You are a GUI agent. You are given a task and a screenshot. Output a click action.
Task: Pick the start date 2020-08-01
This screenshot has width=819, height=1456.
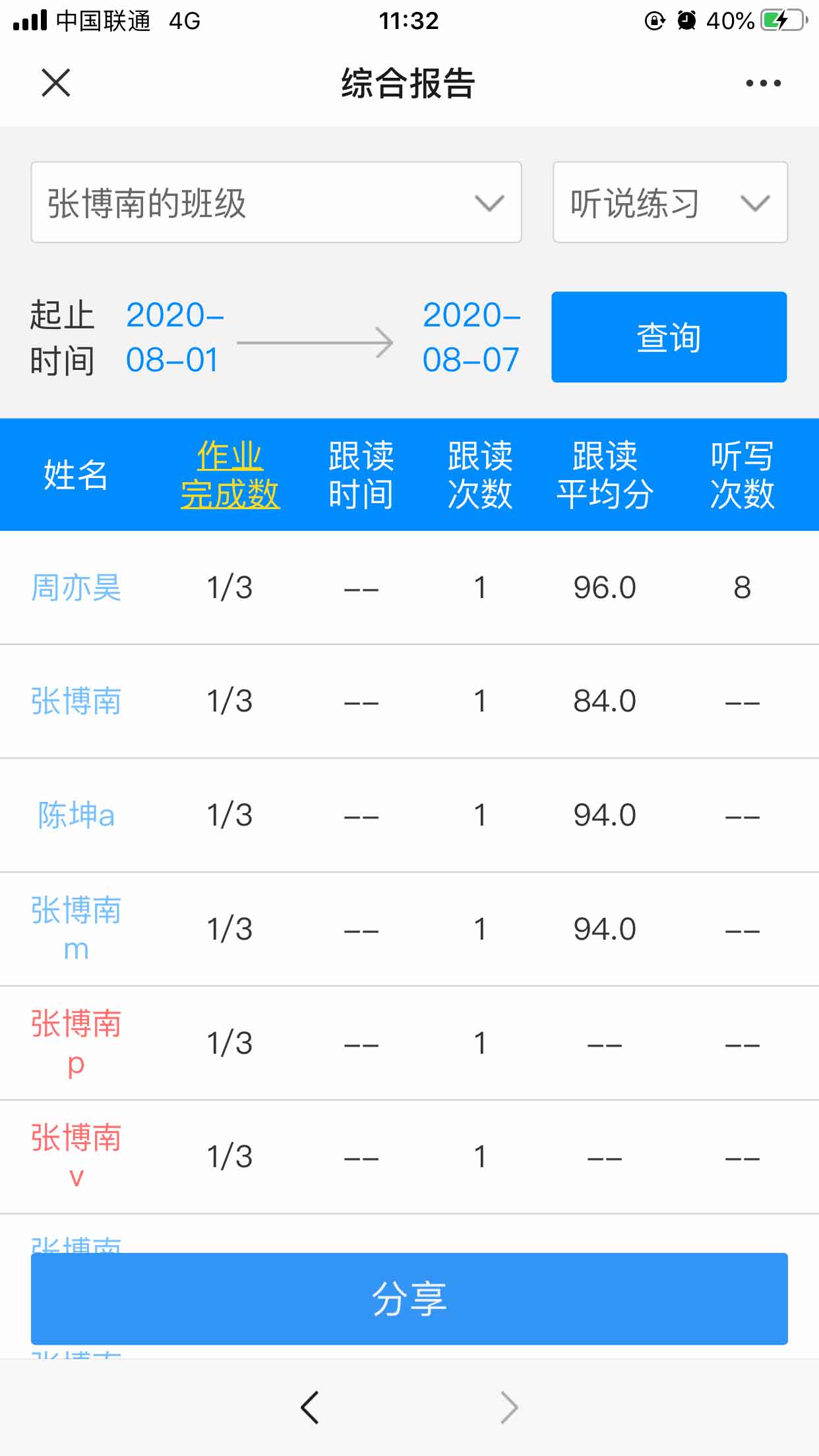174,337
